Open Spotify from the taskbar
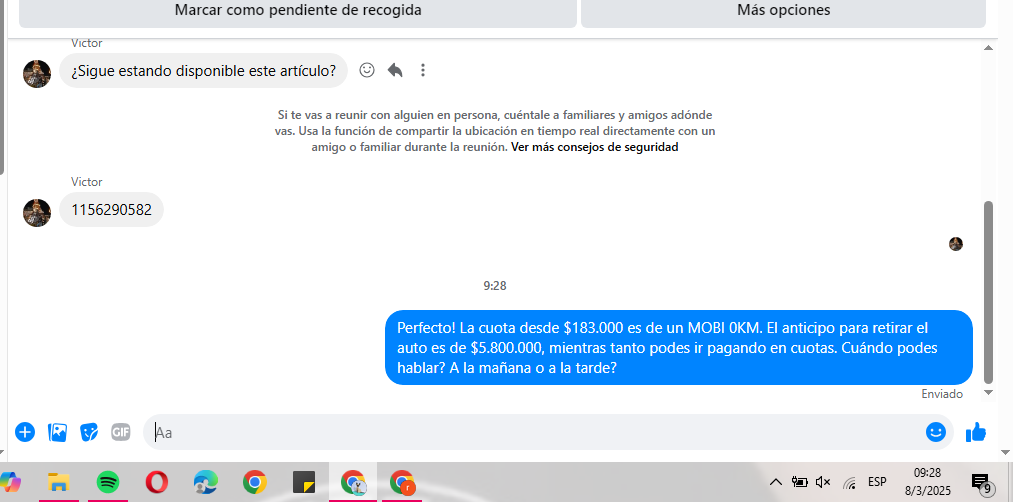This screenshot has width=1013, height=502. click(108, 483)
